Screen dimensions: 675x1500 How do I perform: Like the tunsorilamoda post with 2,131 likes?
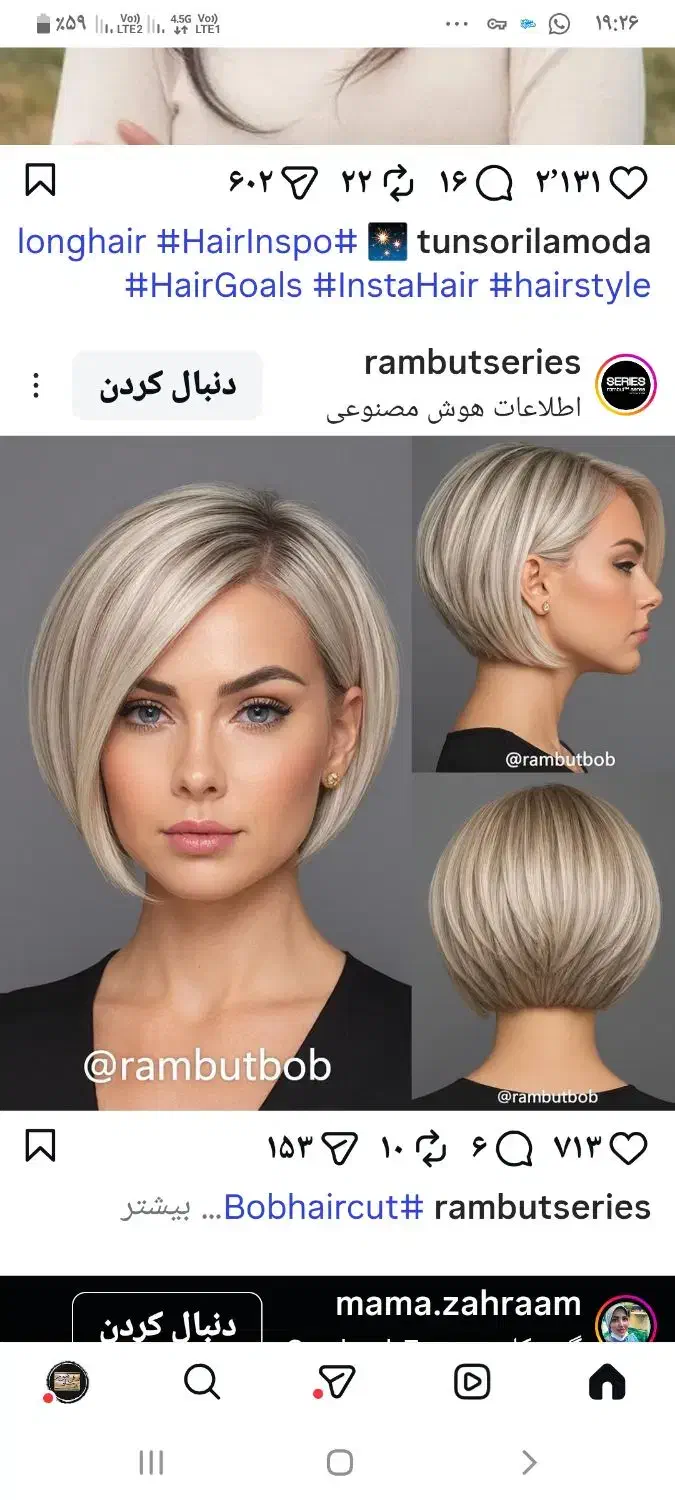[628, 182]
